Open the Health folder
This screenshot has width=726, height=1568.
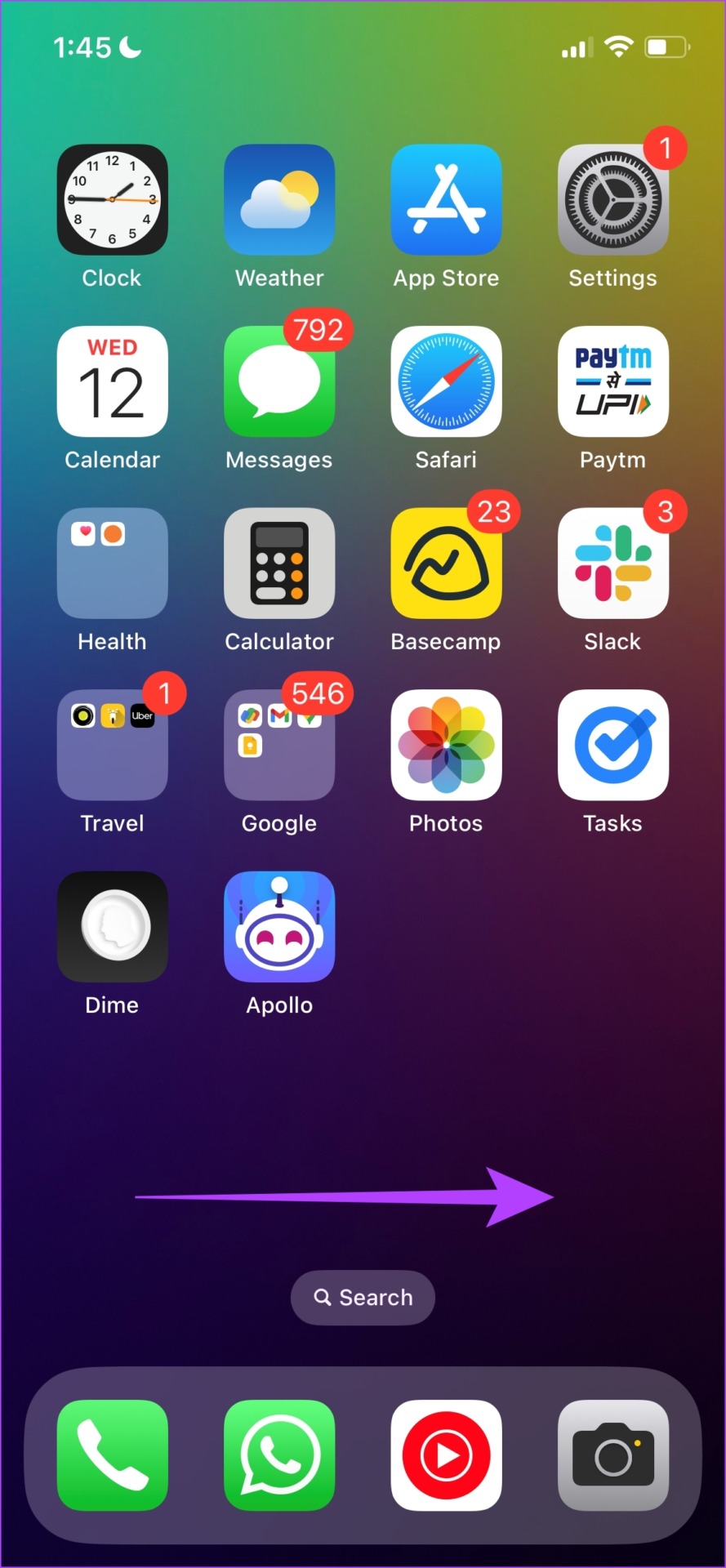pos(112,563)
